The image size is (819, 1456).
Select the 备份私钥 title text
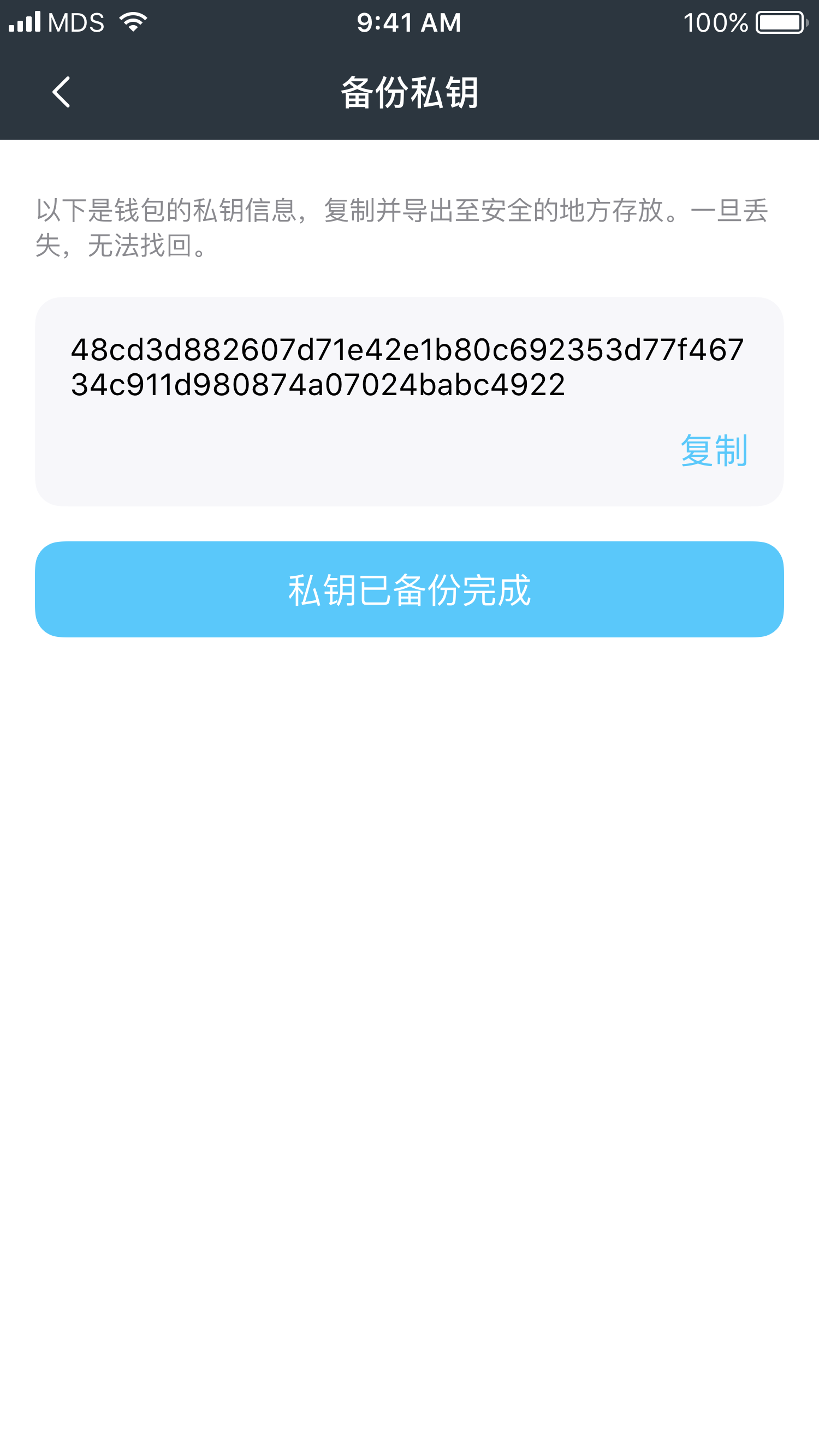(x=409, y=92)
